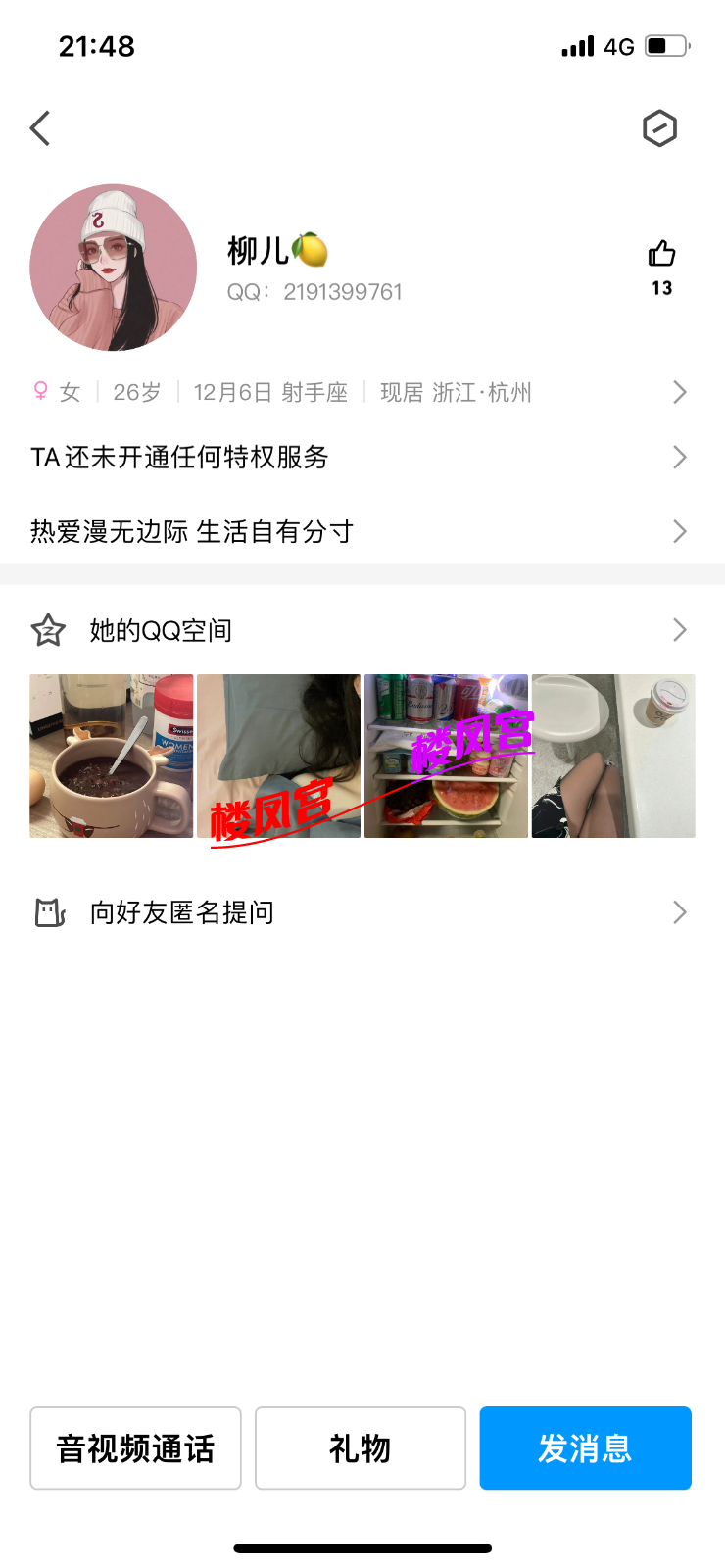
Task: Start a call with 音视频通话 button
Action: pos(135,1447)
